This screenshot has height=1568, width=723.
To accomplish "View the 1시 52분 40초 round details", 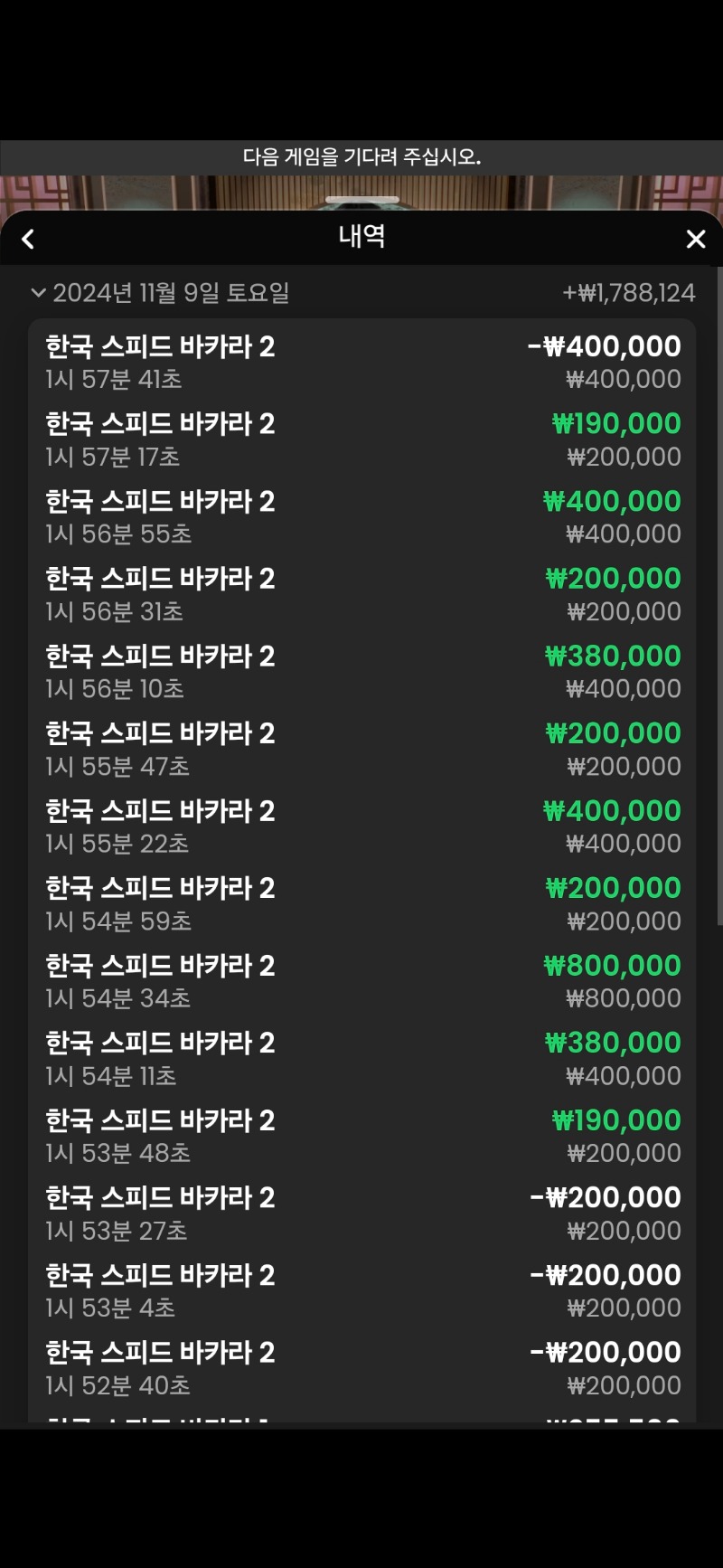I will point(362,1368).
